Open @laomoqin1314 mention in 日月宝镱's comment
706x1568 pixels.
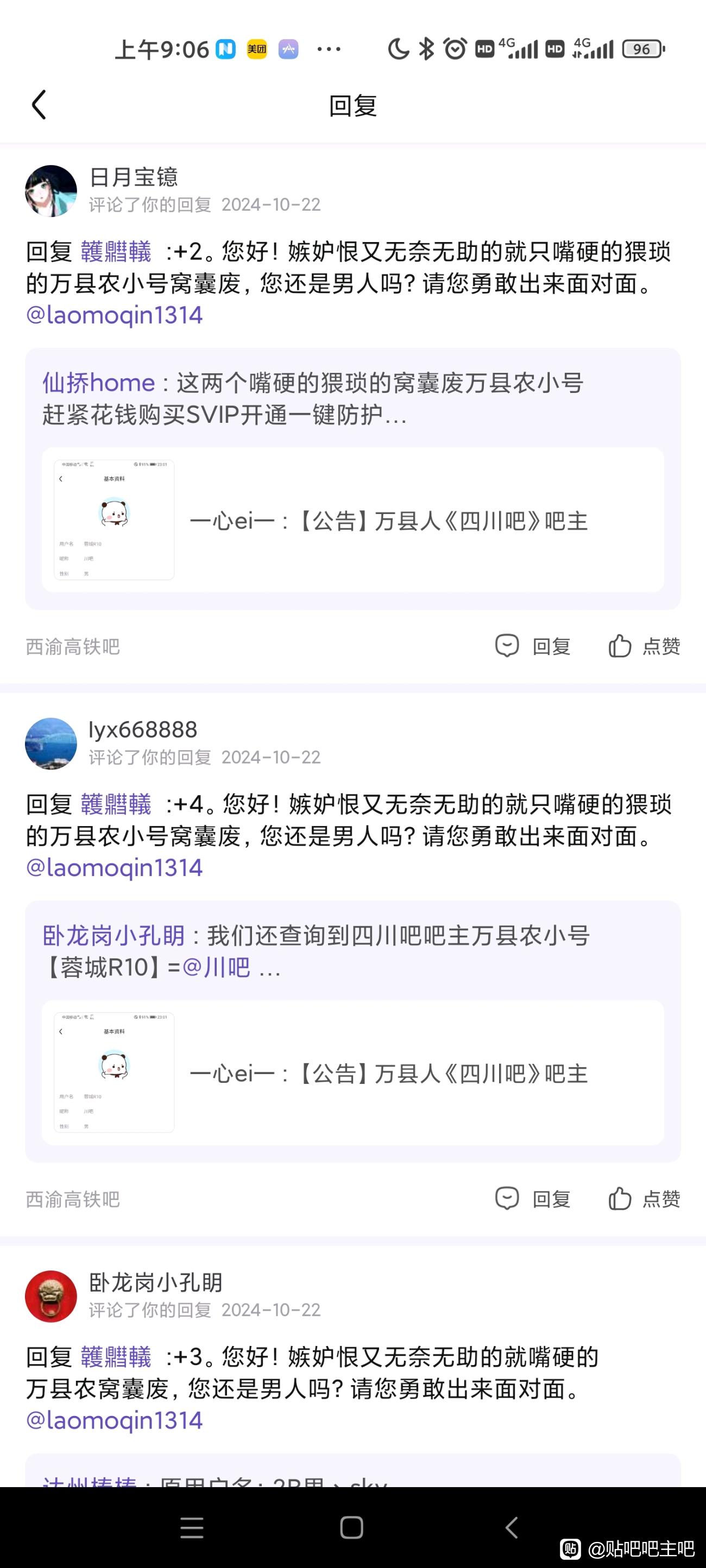(114, 315)
